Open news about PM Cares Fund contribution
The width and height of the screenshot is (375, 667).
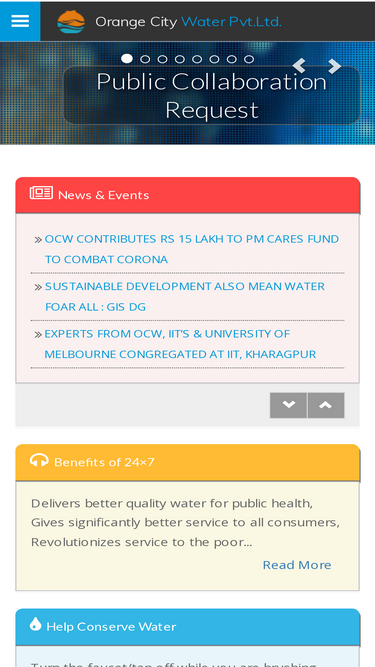(192, 249)
